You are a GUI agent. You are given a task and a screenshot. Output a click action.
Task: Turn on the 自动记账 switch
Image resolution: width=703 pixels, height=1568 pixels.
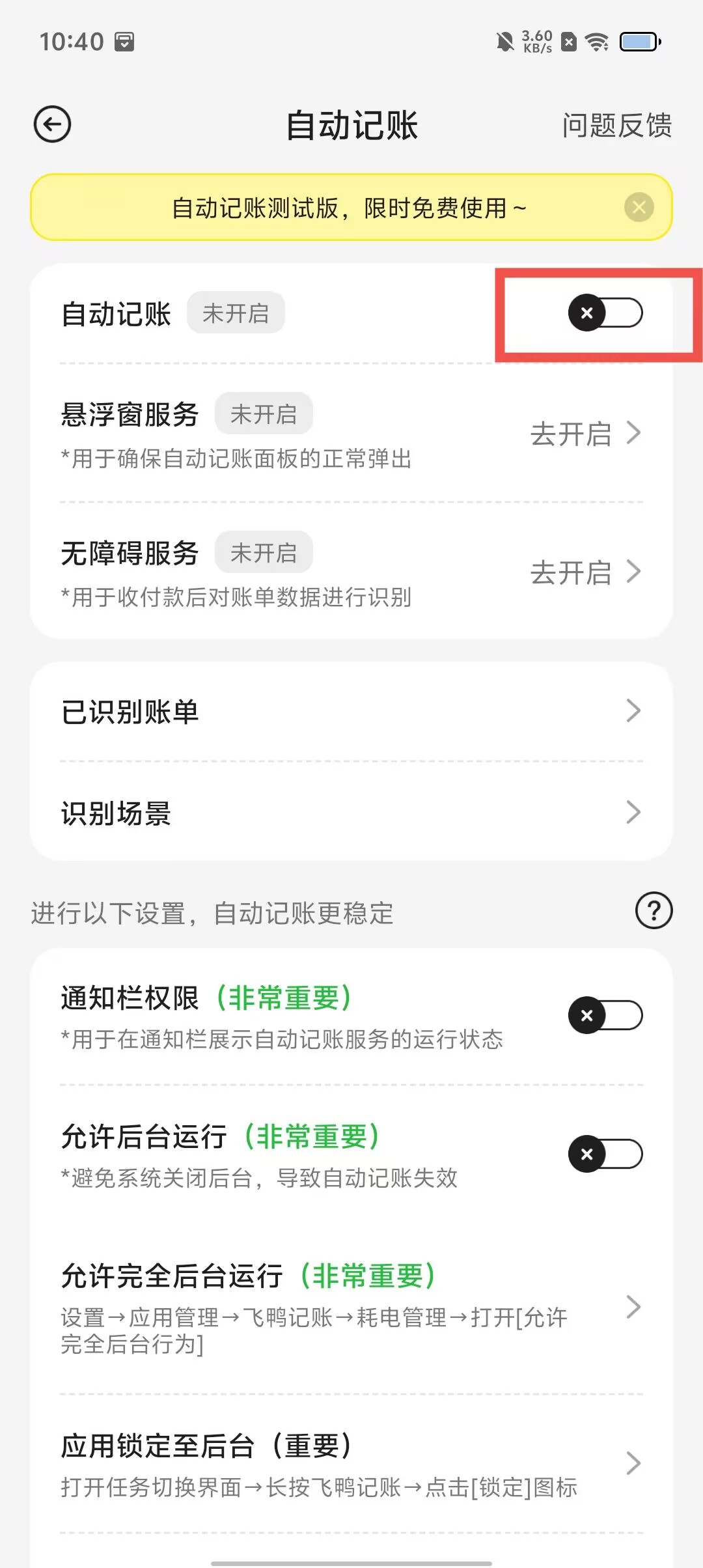click(x=605, y=313)
